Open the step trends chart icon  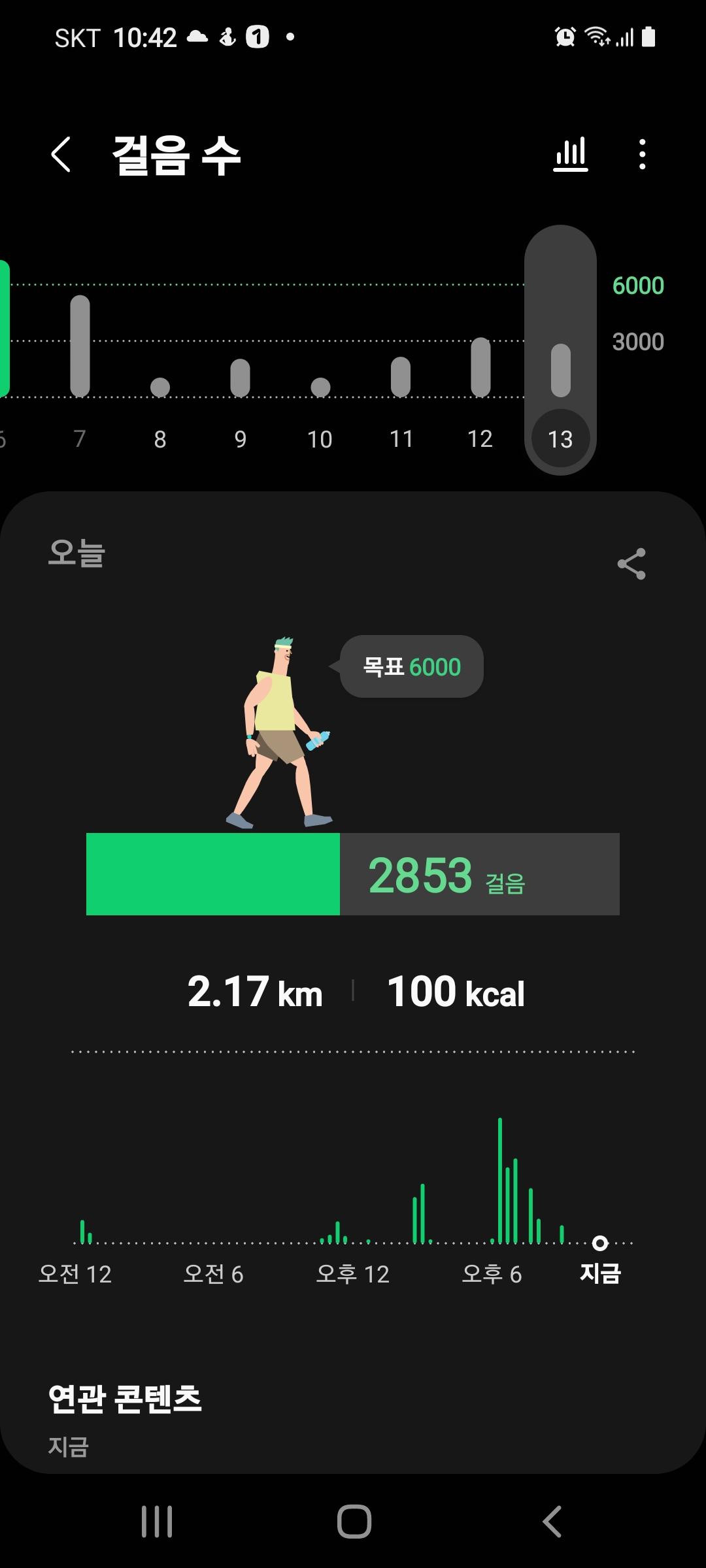[571, 155]
